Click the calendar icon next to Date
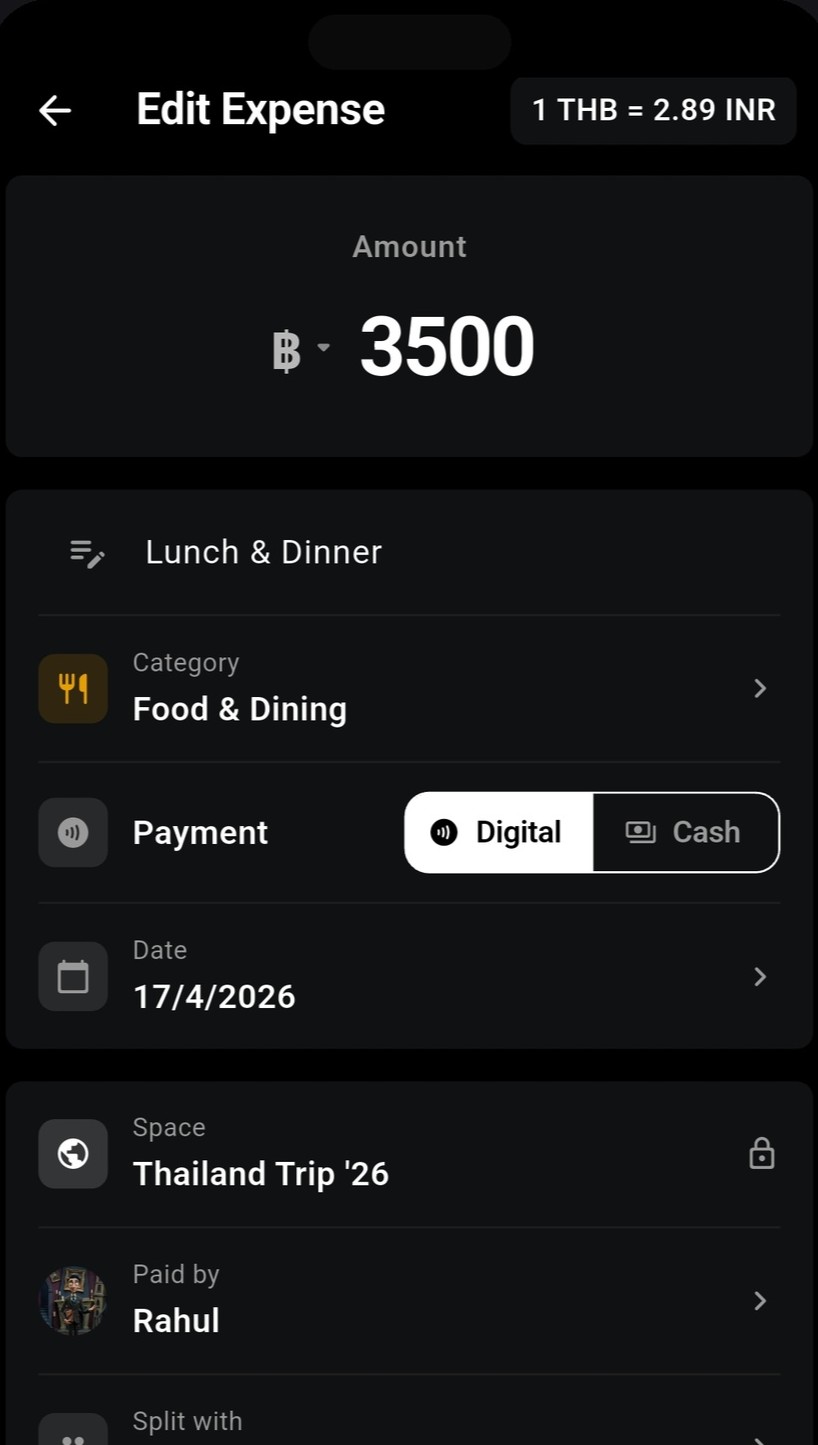This screenshot has width=818, height=1445. point(72,976)
